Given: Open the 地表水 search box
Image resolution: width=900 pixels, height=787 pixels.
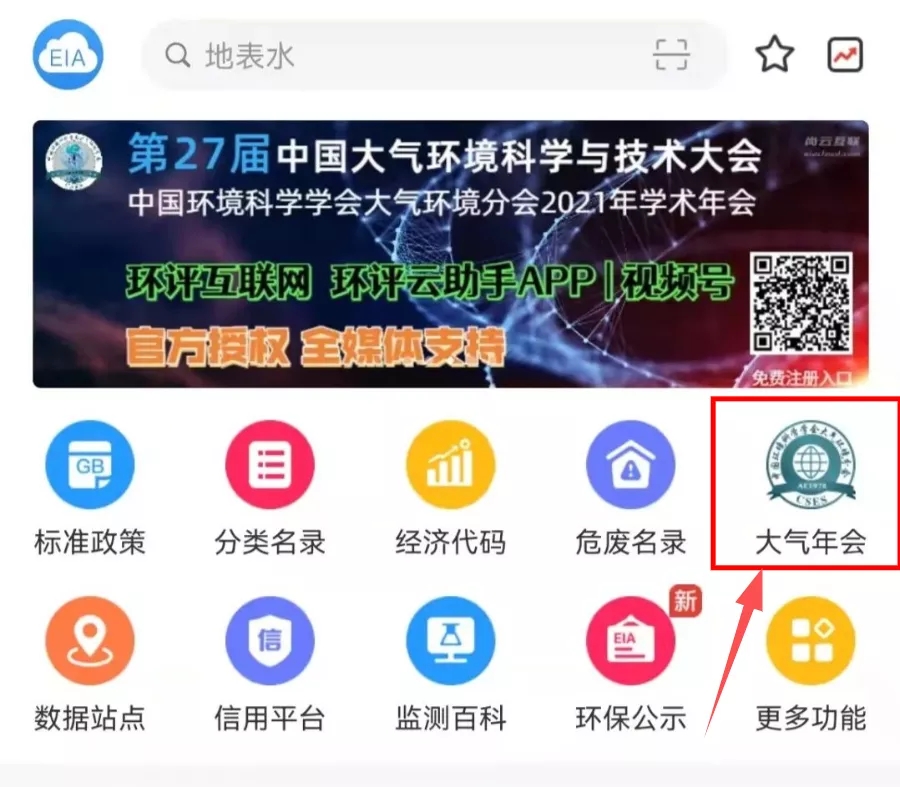Looking at the screenshot, I should point(400,55).
